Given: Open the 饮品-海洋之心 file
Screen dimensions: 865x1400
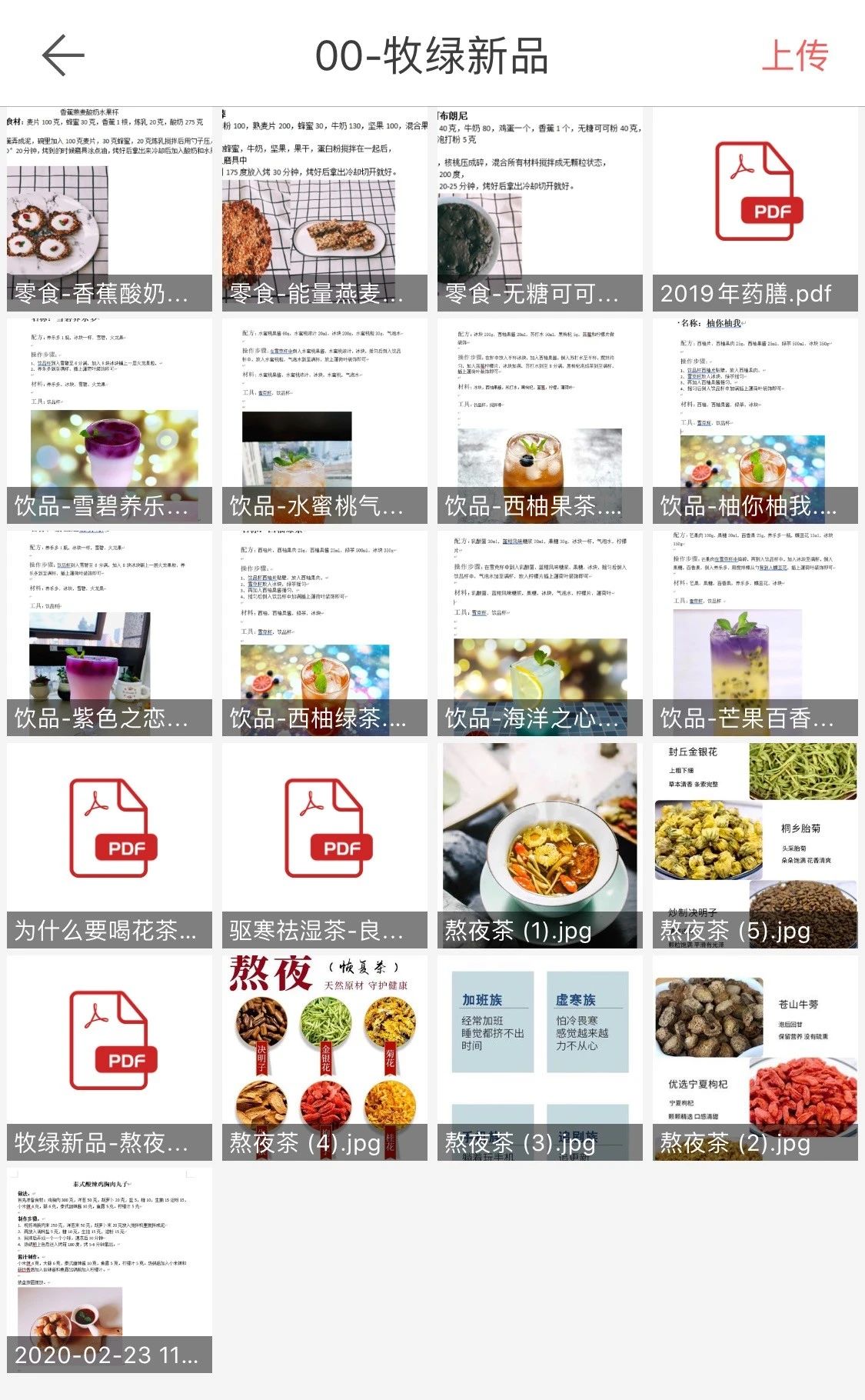Looking at the screenshot, I should tap(540, 634).
